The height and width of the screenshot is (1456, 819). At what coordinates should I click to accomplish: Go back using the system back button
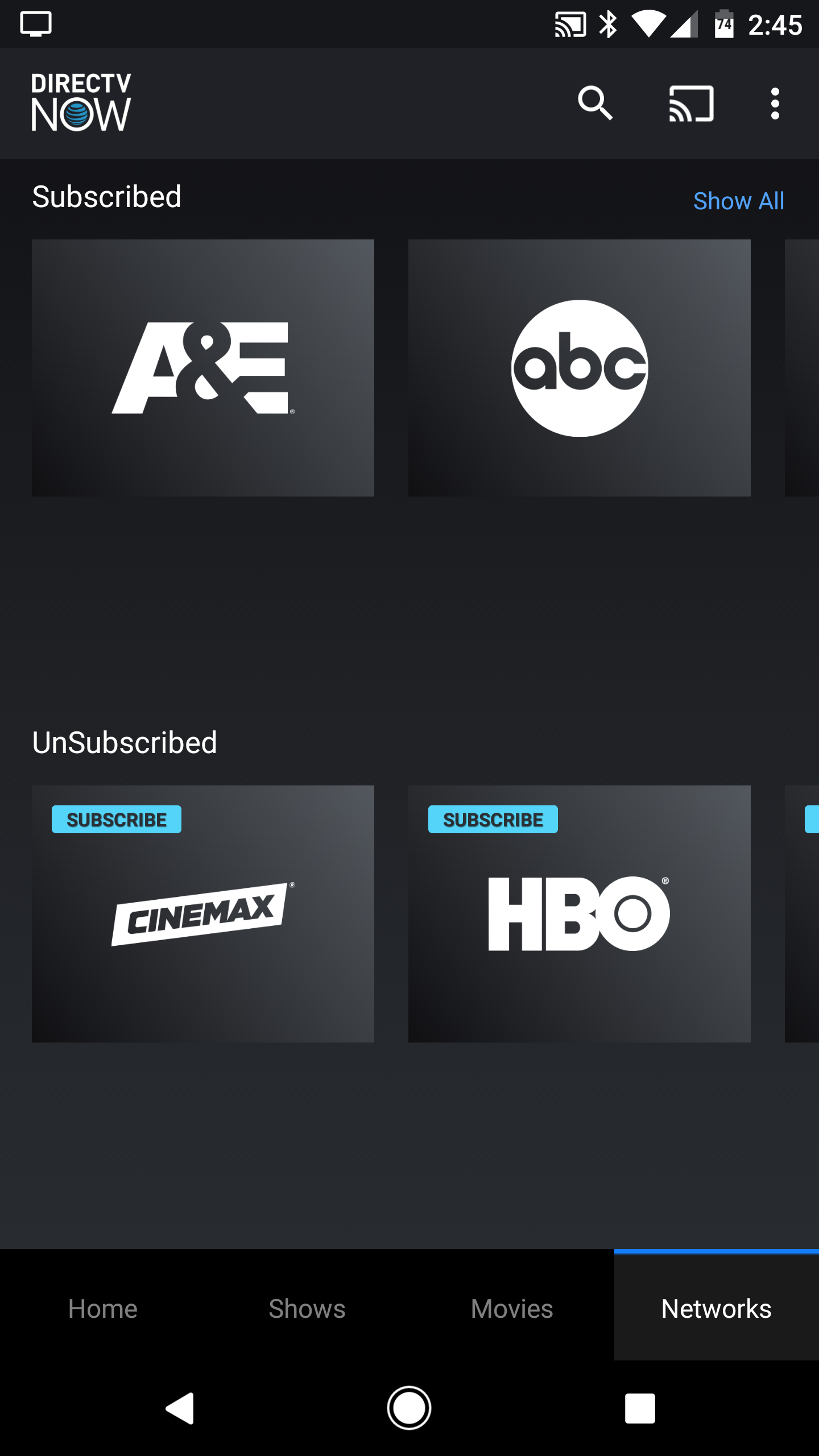click(180, 1408)
